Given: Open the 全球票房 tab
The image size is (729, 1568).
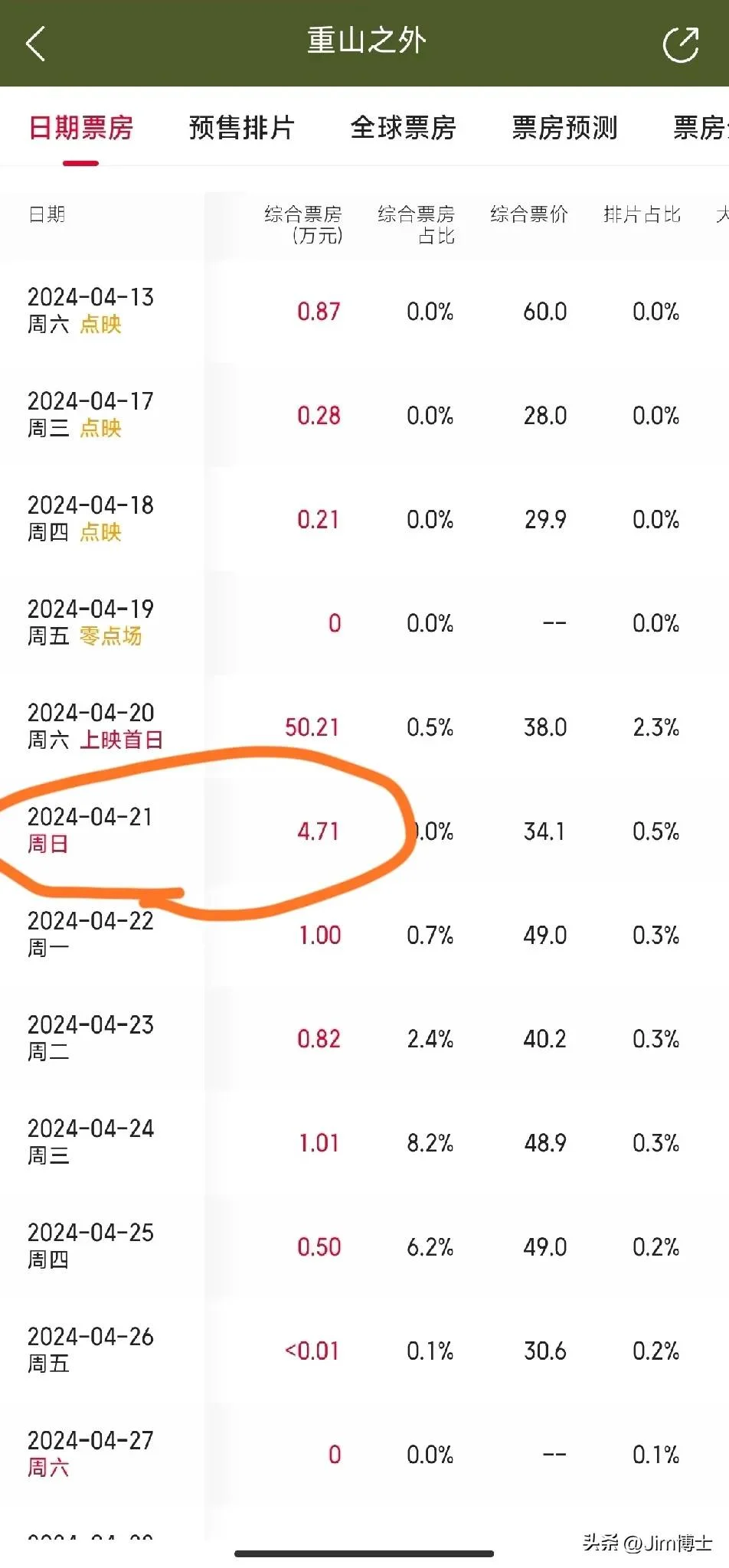Looking at the screenshot, I should click(x=403, y=128).
